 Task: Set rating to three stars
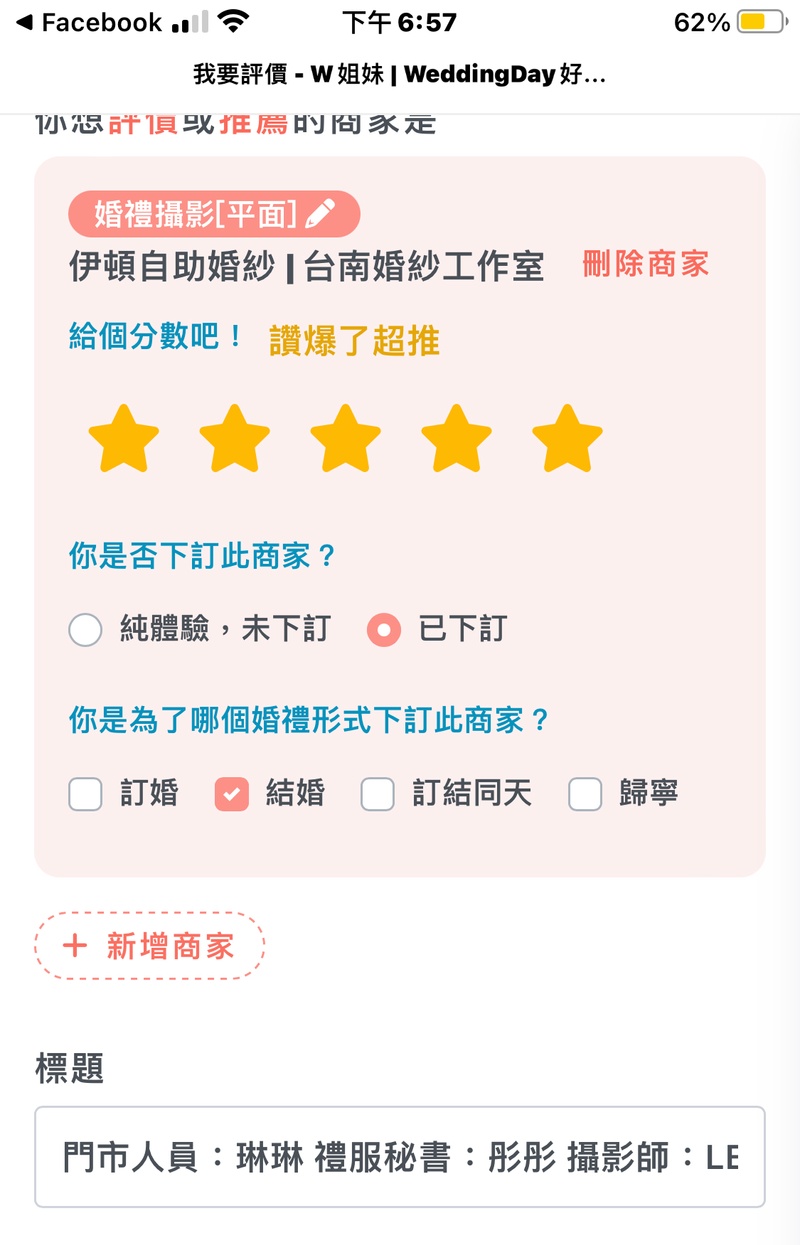(x=346, y=438)
